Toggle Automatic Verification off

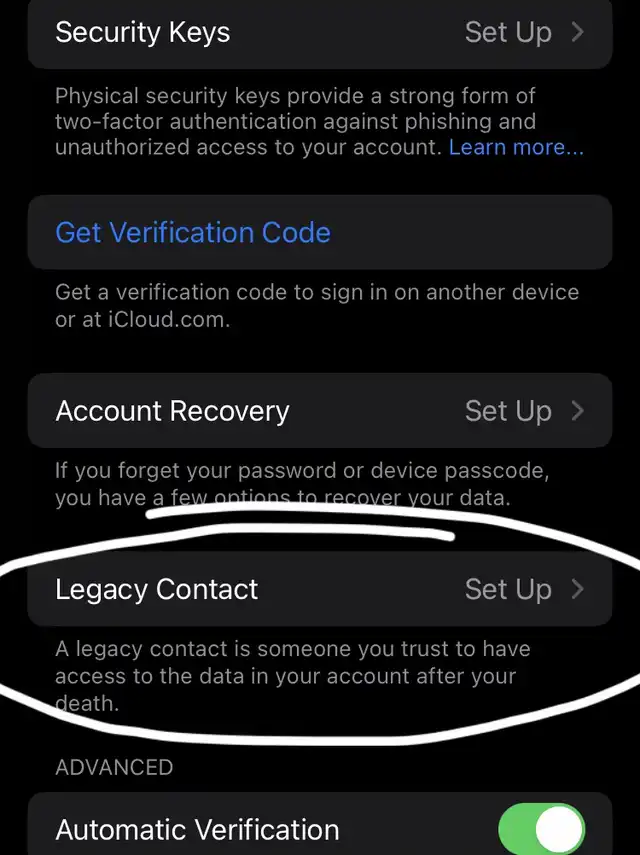[541, 829]
